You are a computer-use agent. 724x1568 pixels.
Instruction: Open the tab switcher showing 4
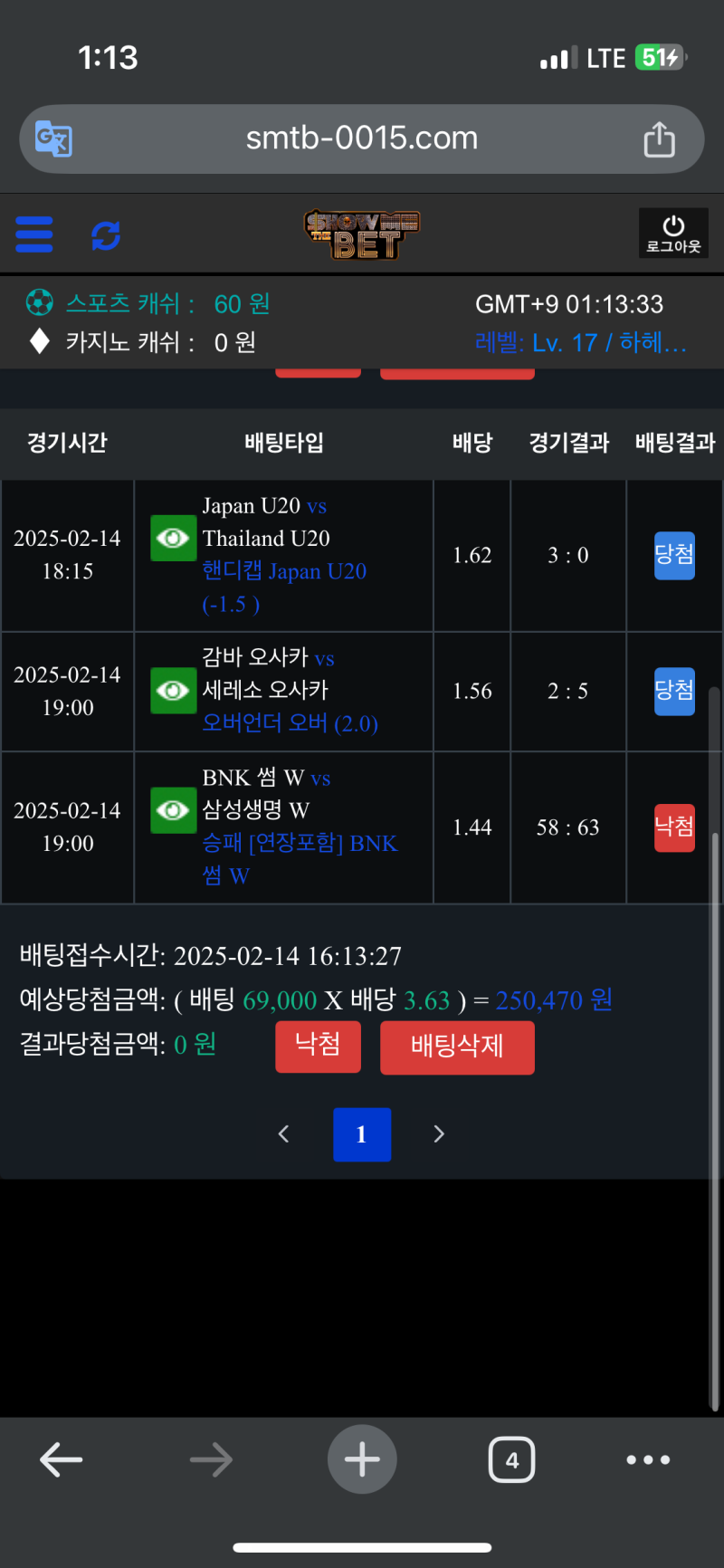click(511, 1459)
